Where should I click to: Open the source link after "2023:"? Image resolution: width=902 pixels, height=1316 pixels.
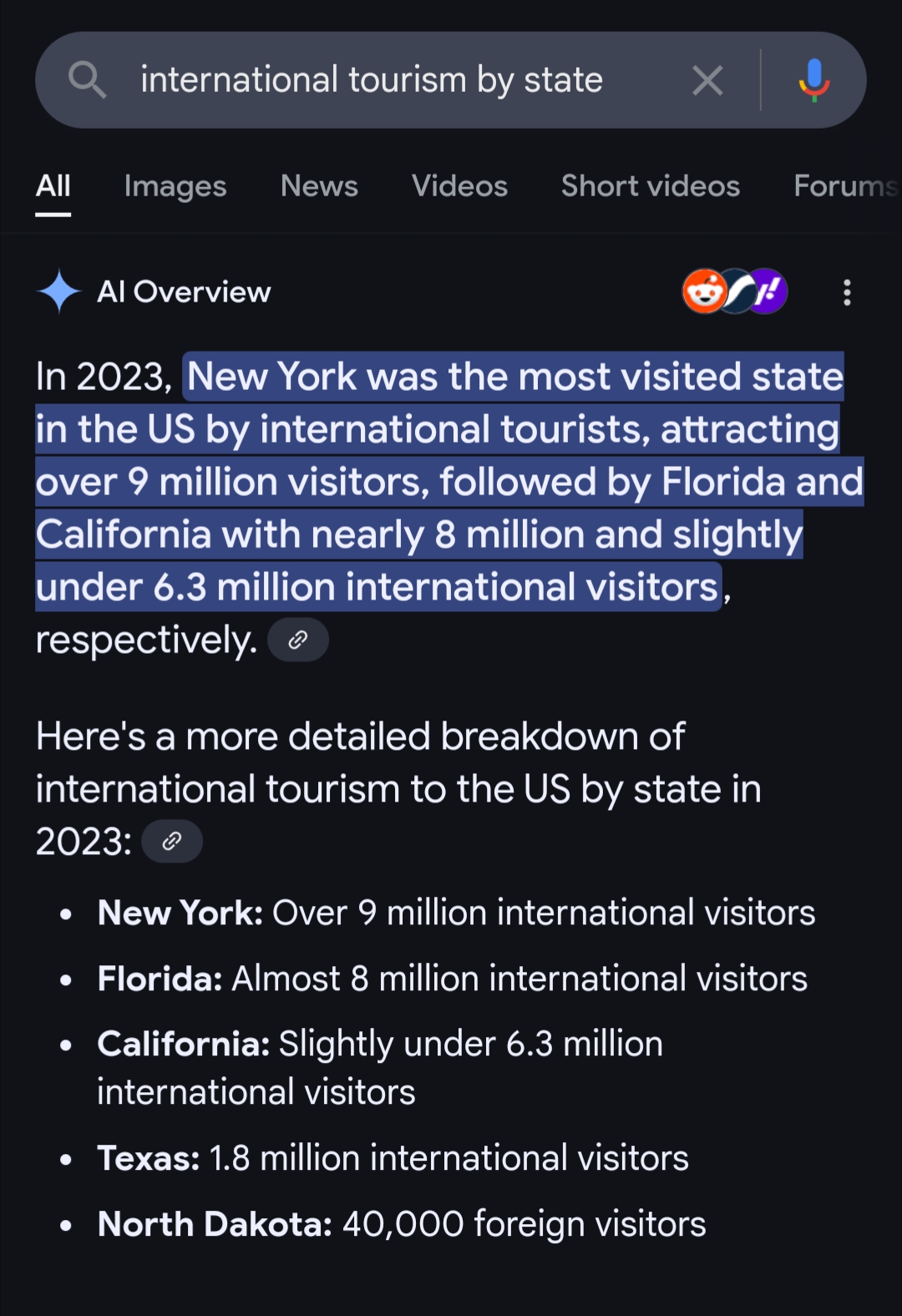point(172,841)
